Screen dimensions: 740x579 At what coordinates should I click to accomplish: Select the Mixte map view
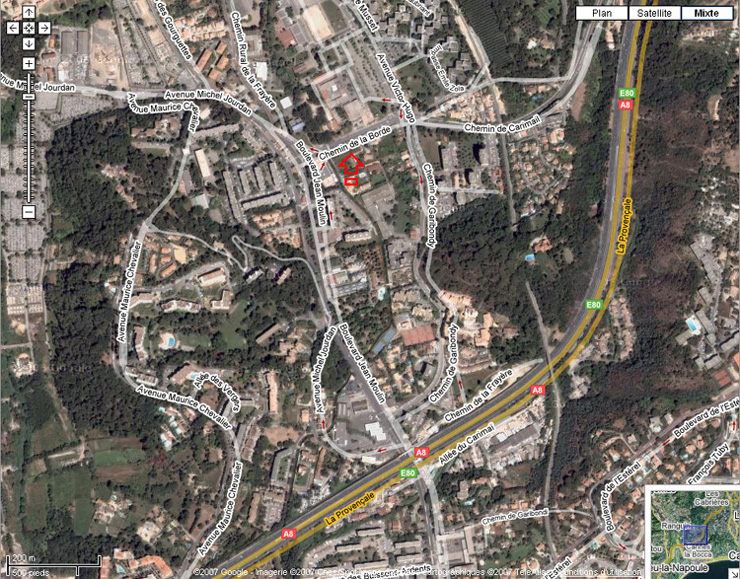[x=707, y=13]
